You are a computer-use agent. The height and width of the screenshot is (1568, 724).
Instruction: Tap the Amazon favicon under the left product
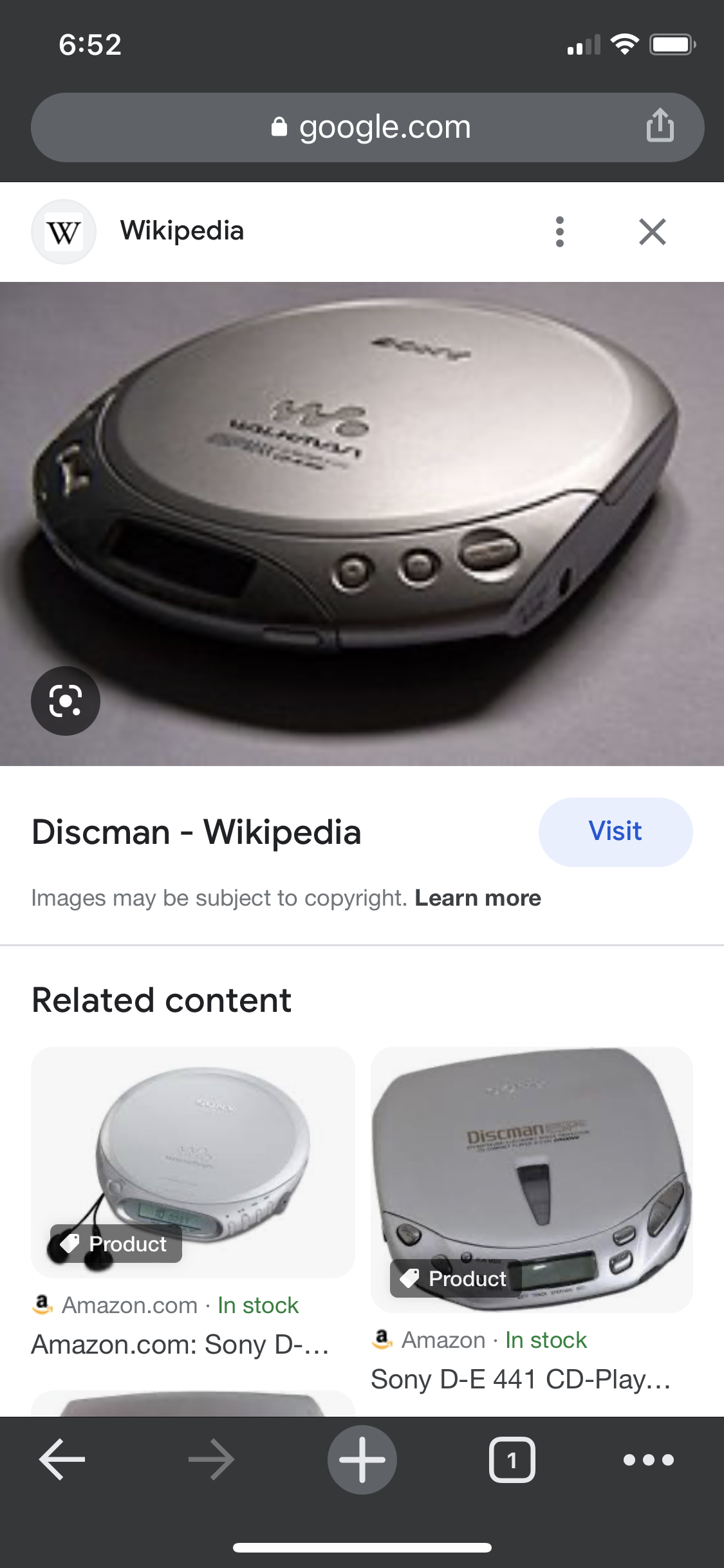42,1305
